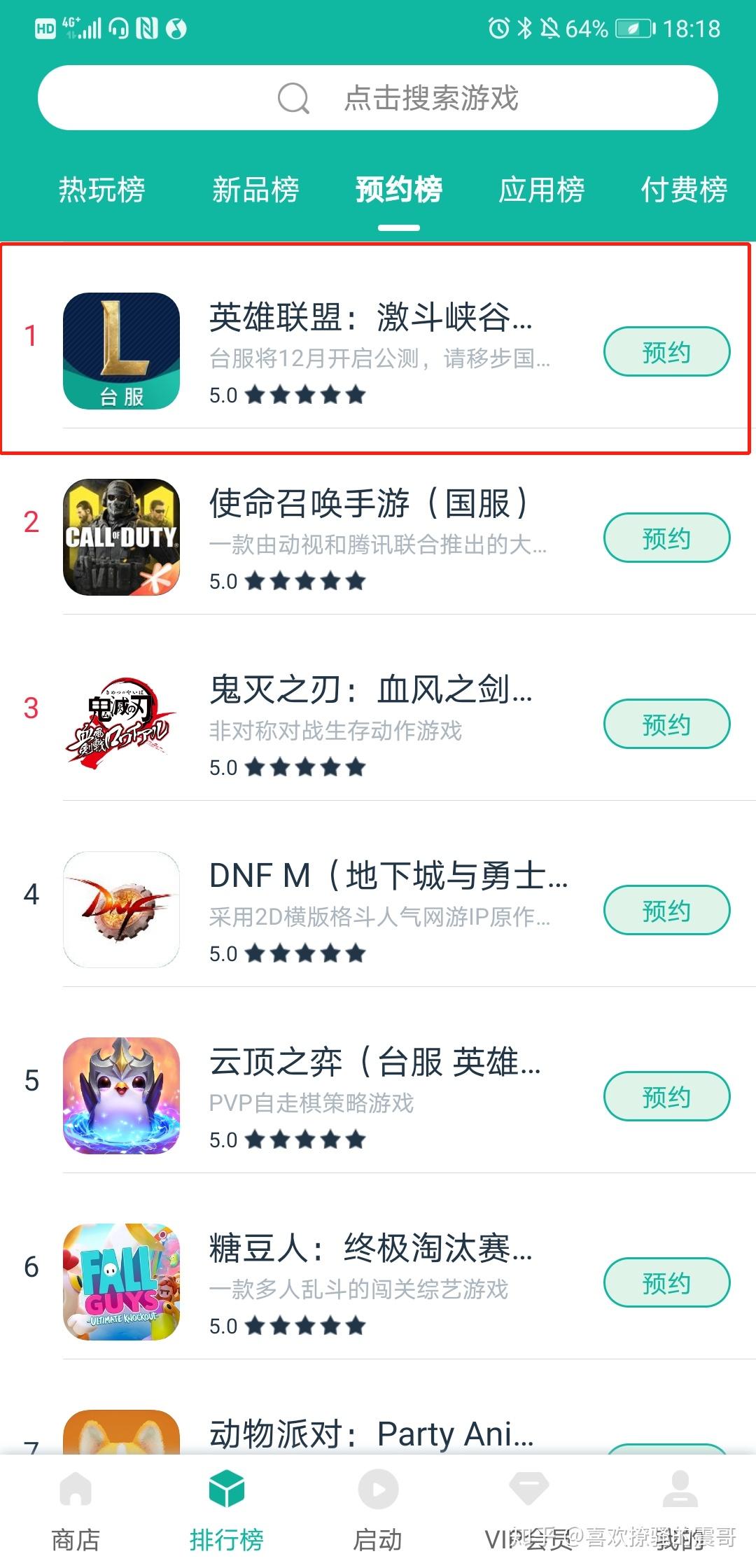Screen dimensions: 756x1568
Task: Tap the 点击搜索游戏 search box
Action: click(x=378, y=98)
